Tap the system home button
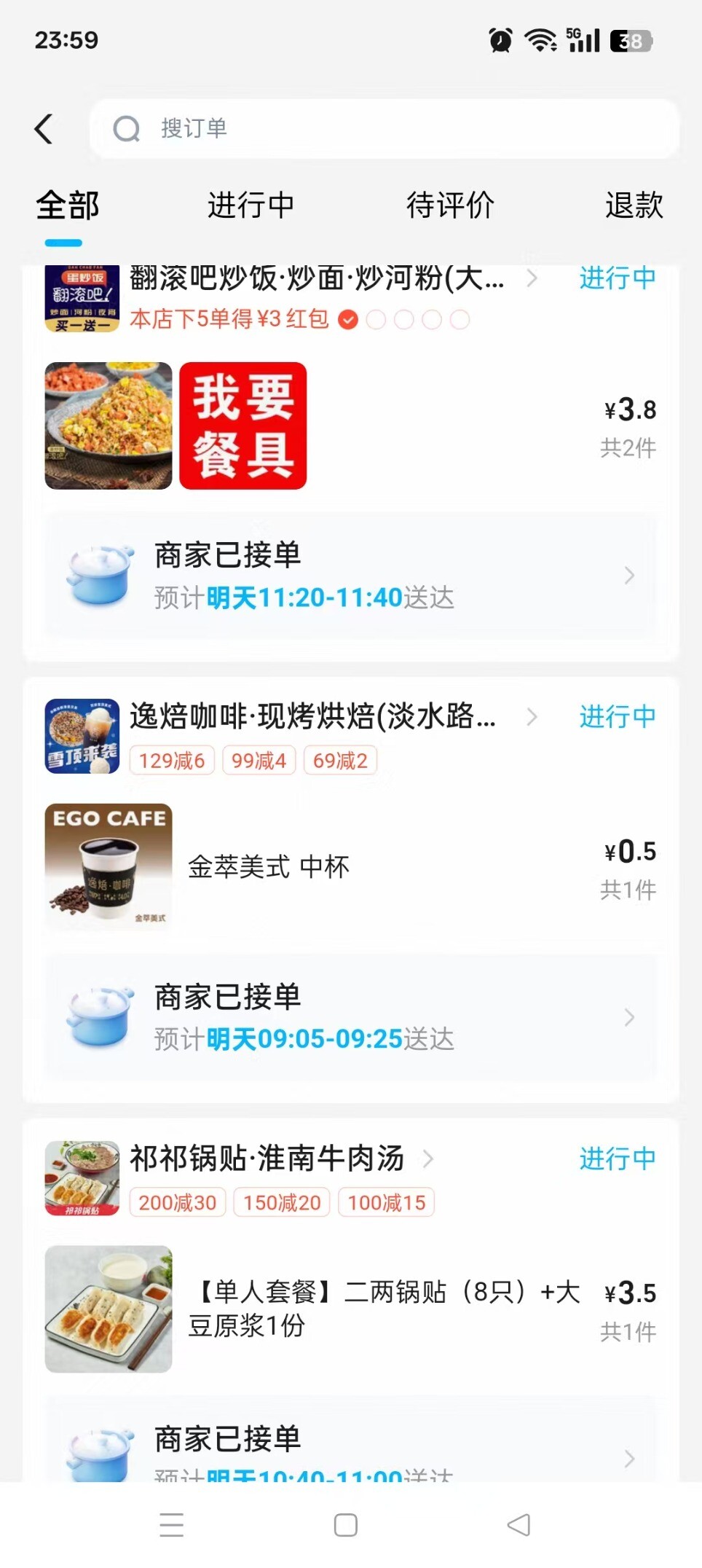The image size is (702, 1568). point(345,1525)
